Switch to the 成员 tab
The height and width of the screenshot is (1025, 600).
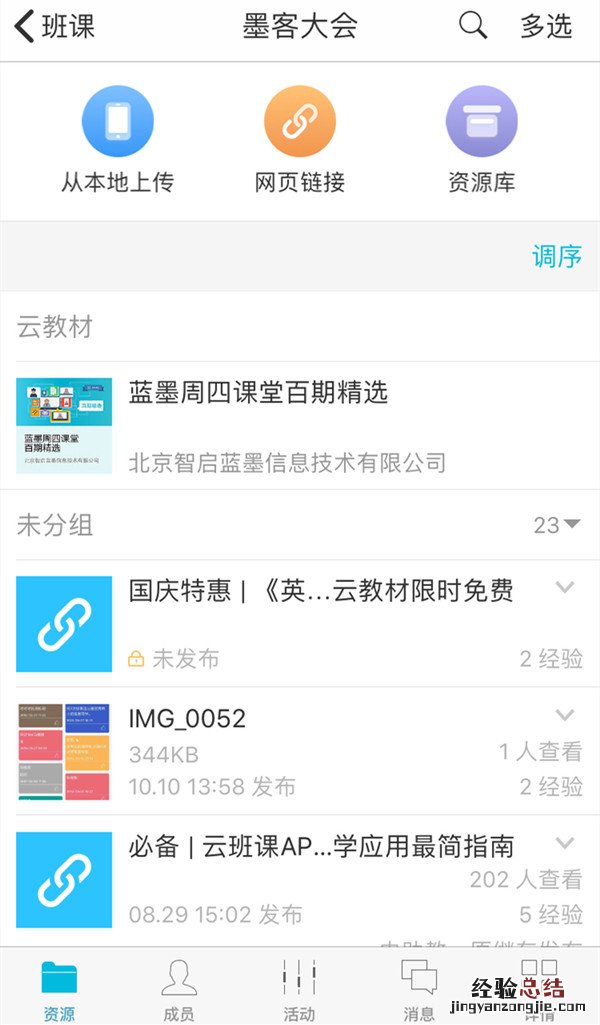pyautogui.click(x=178, y=988)
